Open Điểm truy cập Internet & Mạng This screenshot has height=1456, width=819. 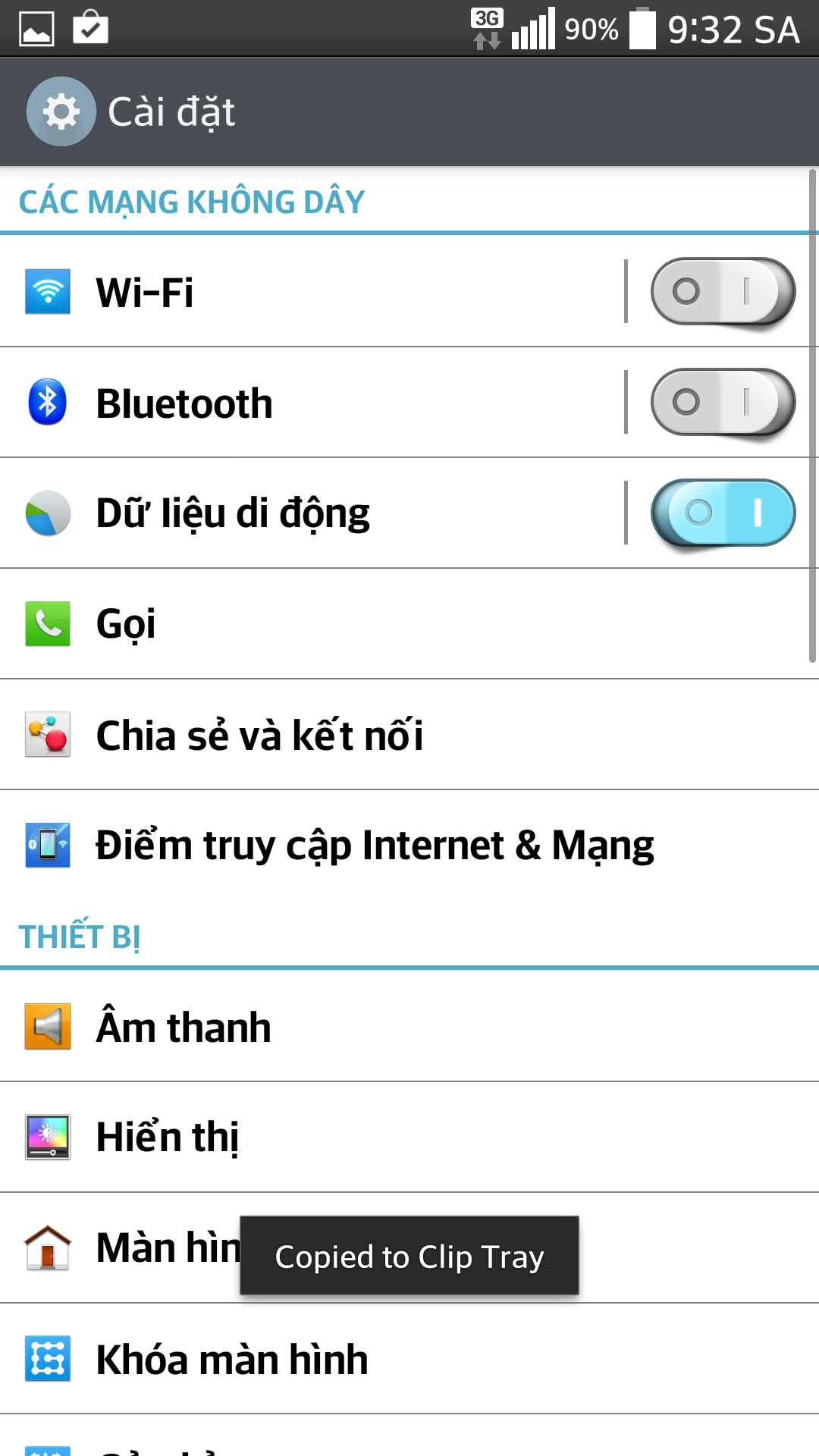click(409, 846)
